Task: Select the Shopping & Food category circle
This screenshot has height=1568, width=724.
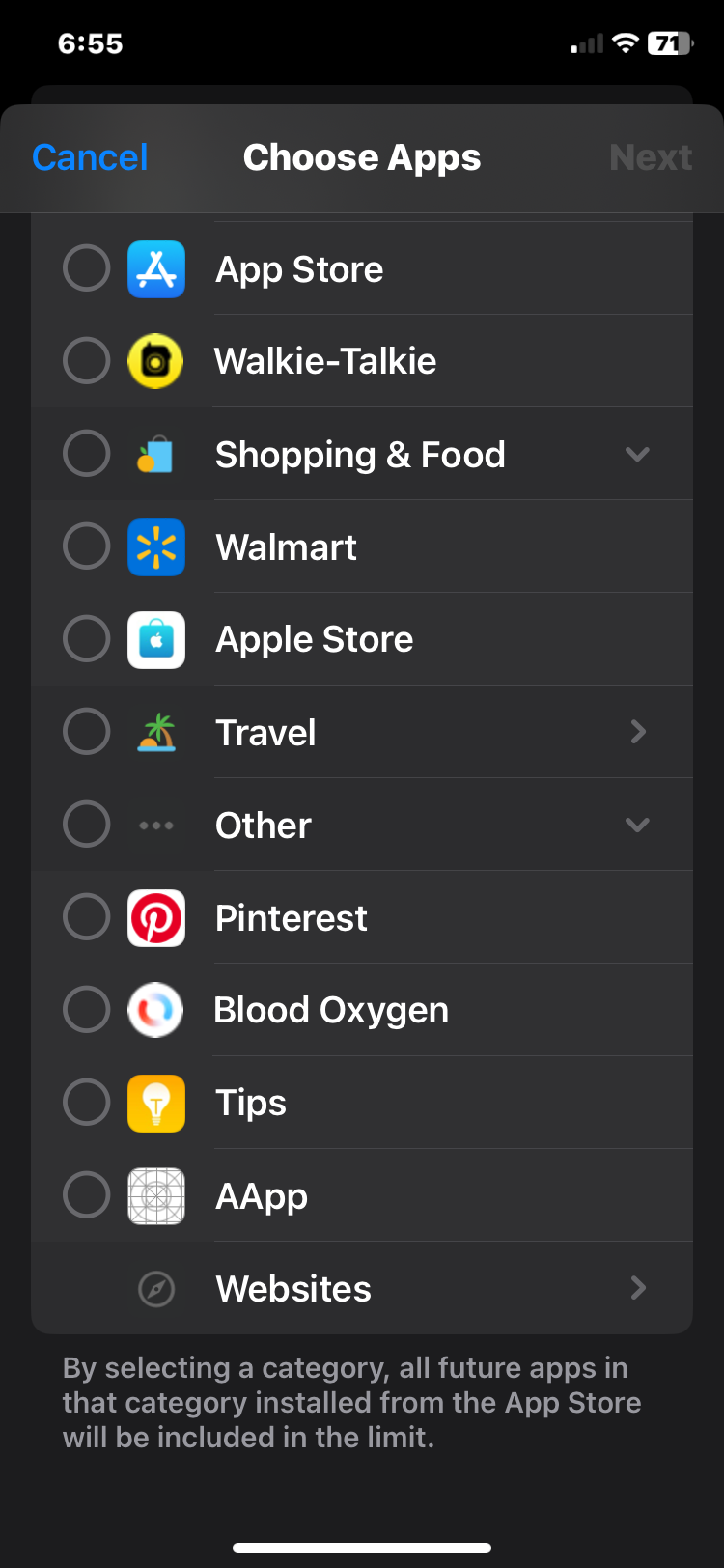Action: click(86, 454)
